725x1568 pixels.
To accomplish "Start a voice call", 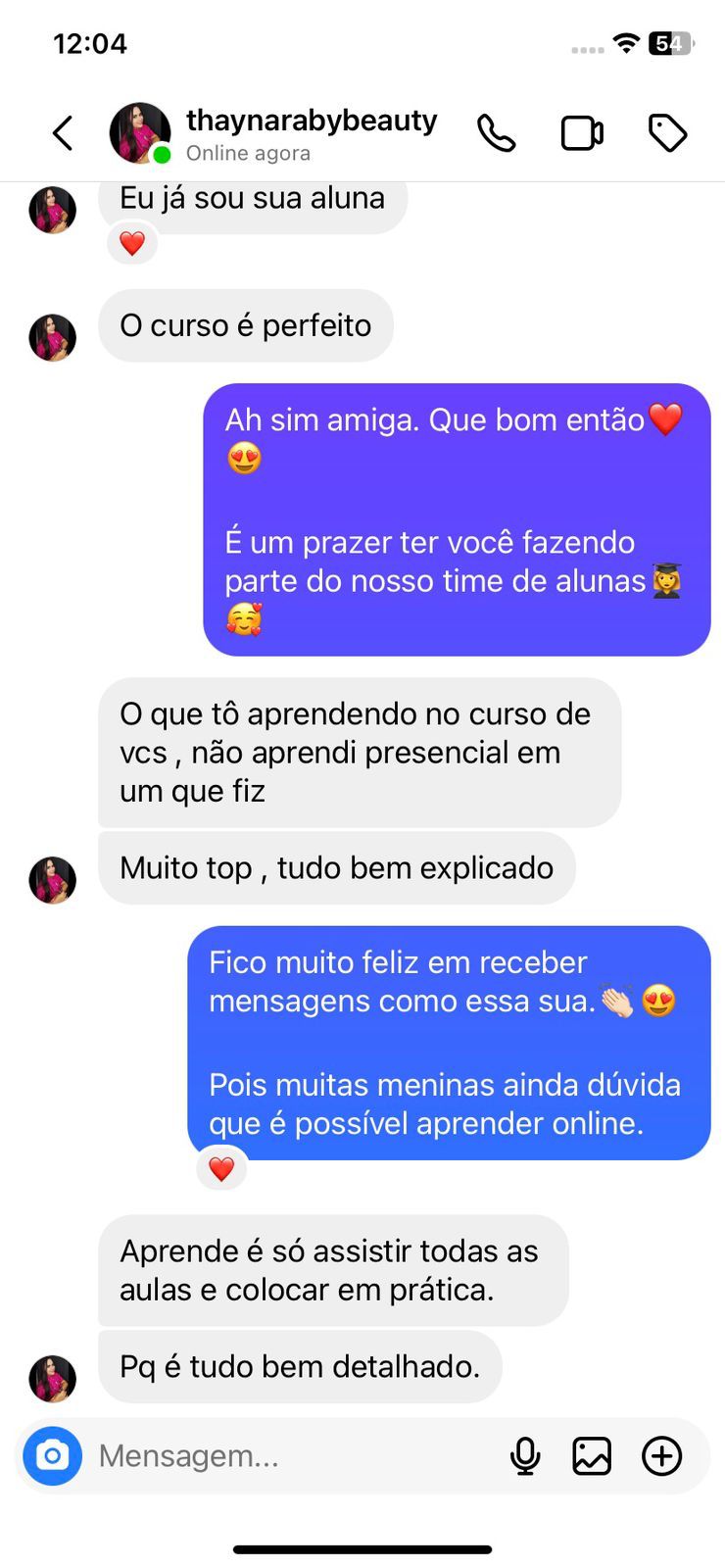I will [x=497, y=133].
